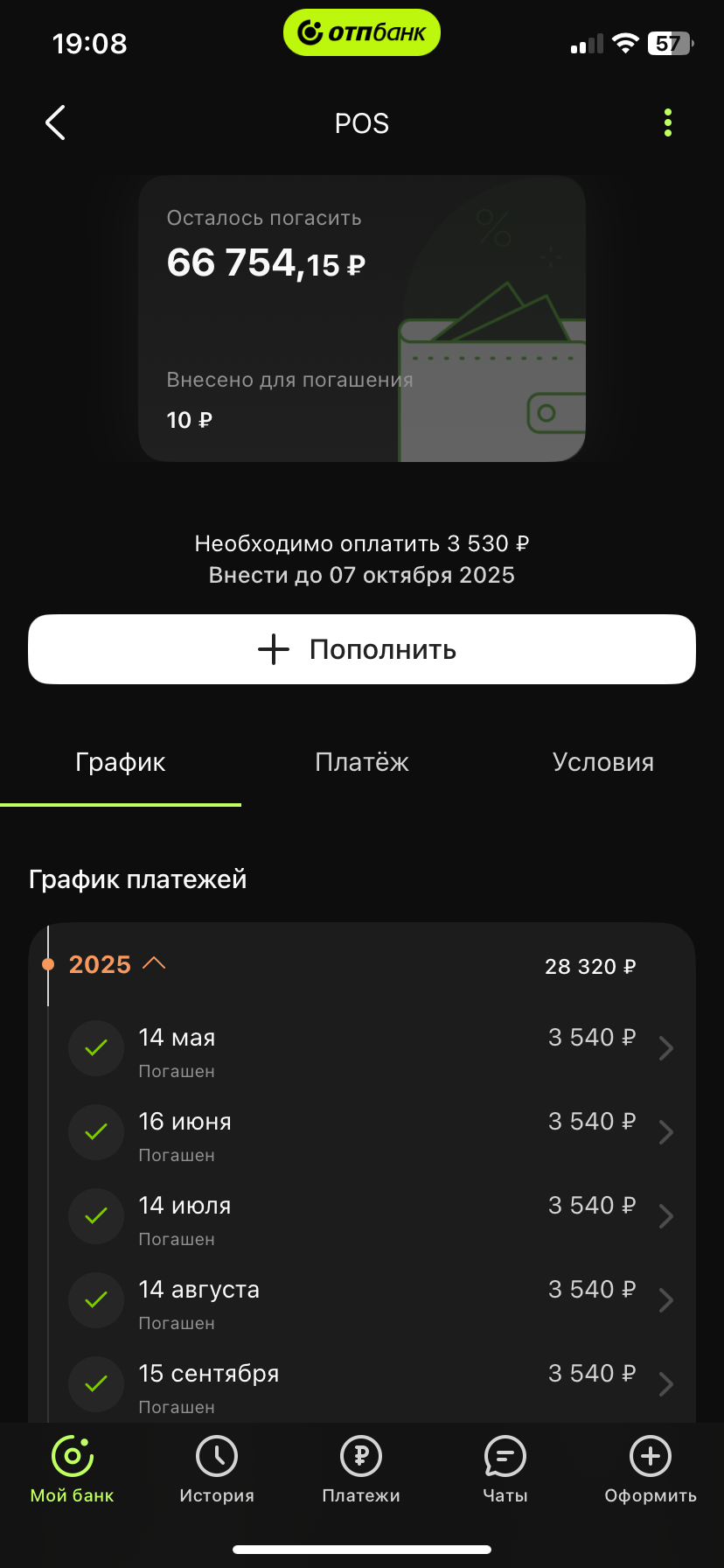Open the Платежи ruble icon

361,1457
